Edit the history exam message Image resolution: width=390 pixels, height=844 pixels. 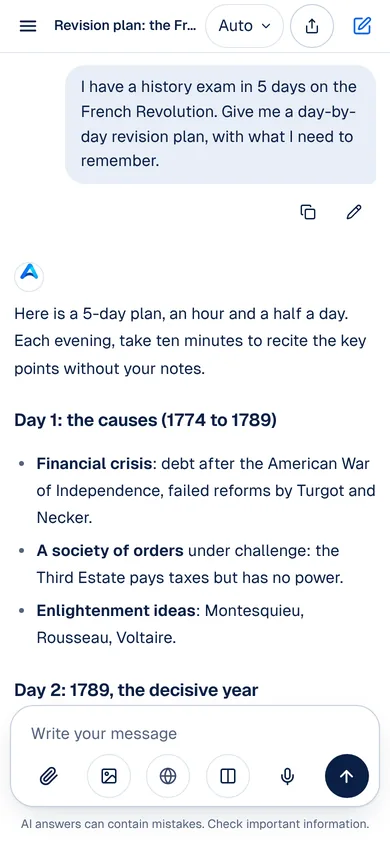[x=353, y=212]
